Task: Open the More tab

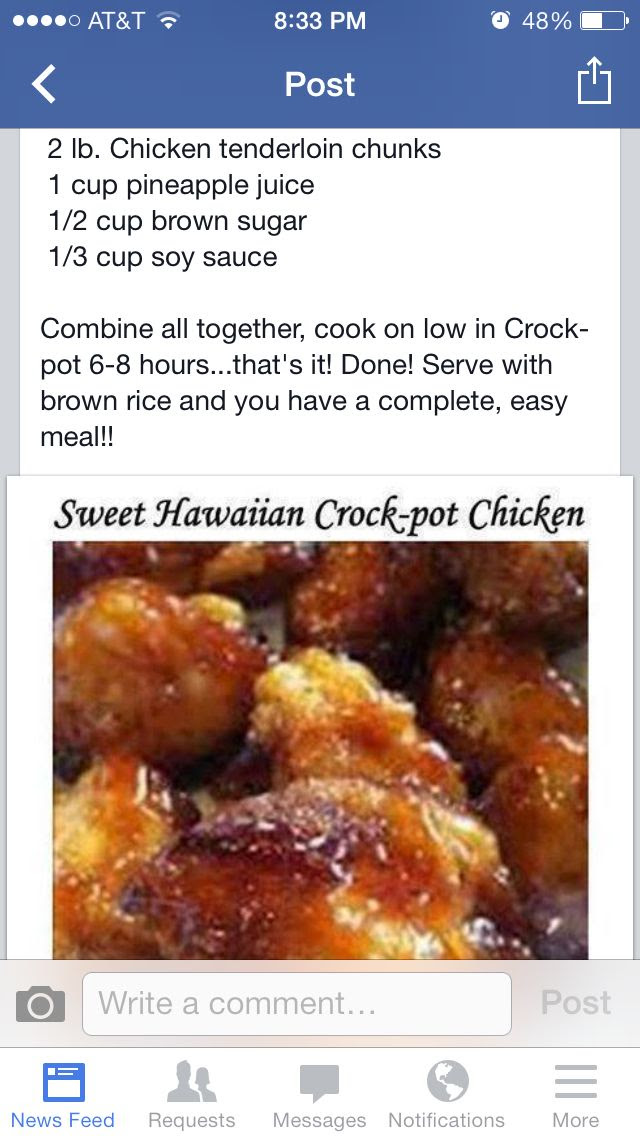Action: pos(575,1095)
